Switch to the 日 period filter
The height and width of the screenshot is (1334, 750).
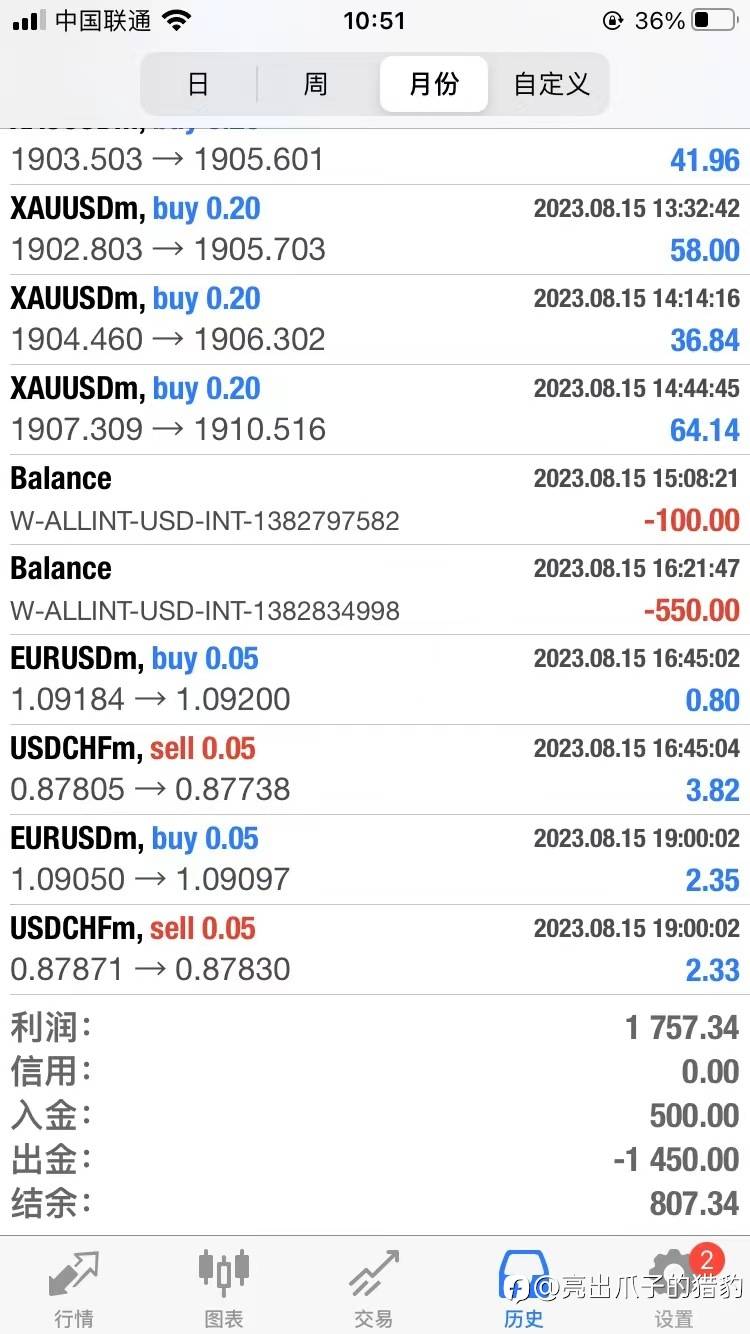pyautogui.click(x=198, y=84)
